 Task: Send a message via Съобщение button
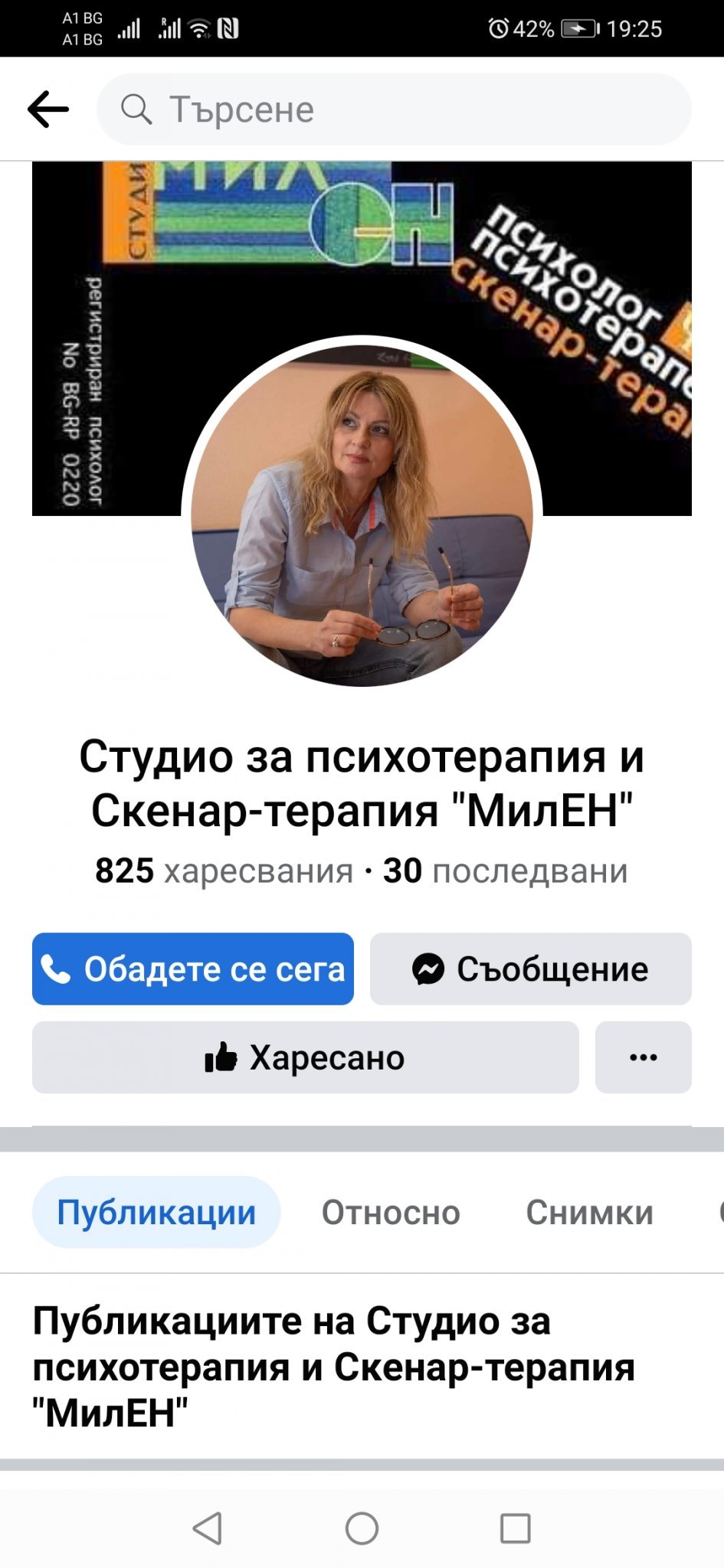pyautogui.click(x=530, y=969)
